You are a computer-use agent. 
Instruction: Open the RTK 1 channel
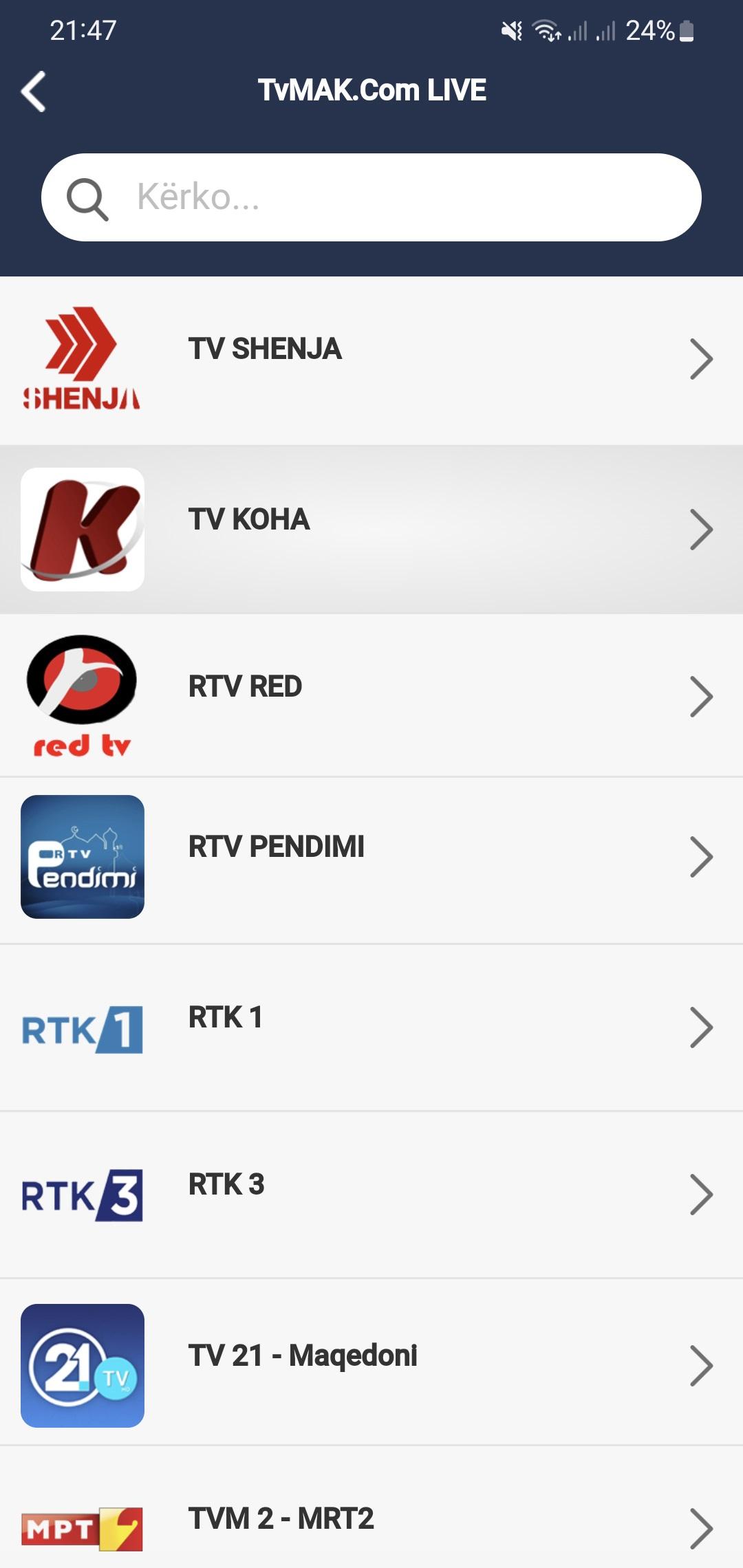371,1027
